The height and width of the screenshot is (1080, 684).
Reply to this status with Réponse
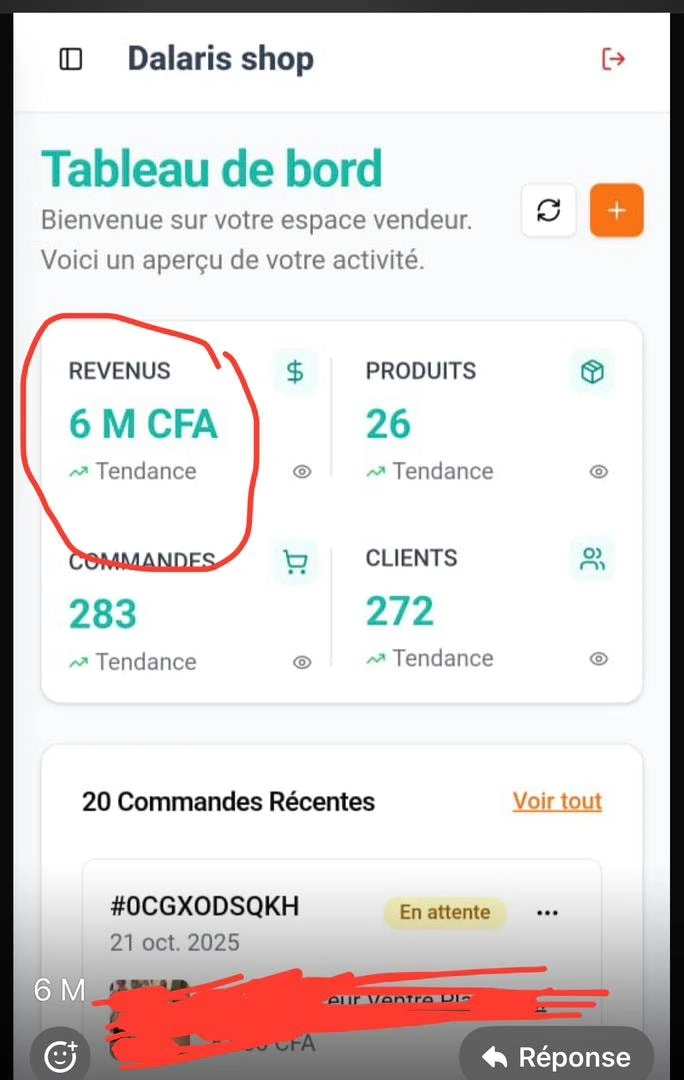556,1055
